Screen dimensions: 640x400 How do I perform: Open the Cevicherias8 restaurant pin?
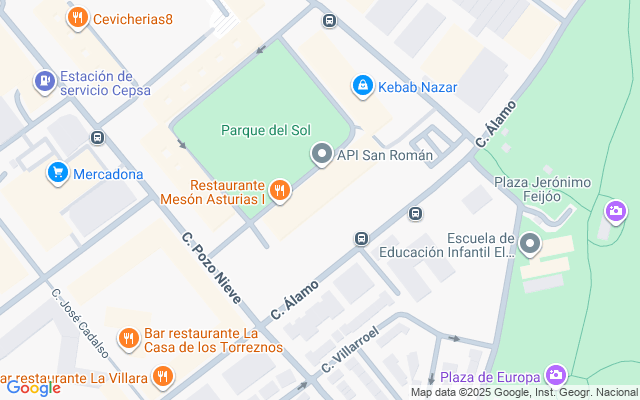(x=78, y=18)
